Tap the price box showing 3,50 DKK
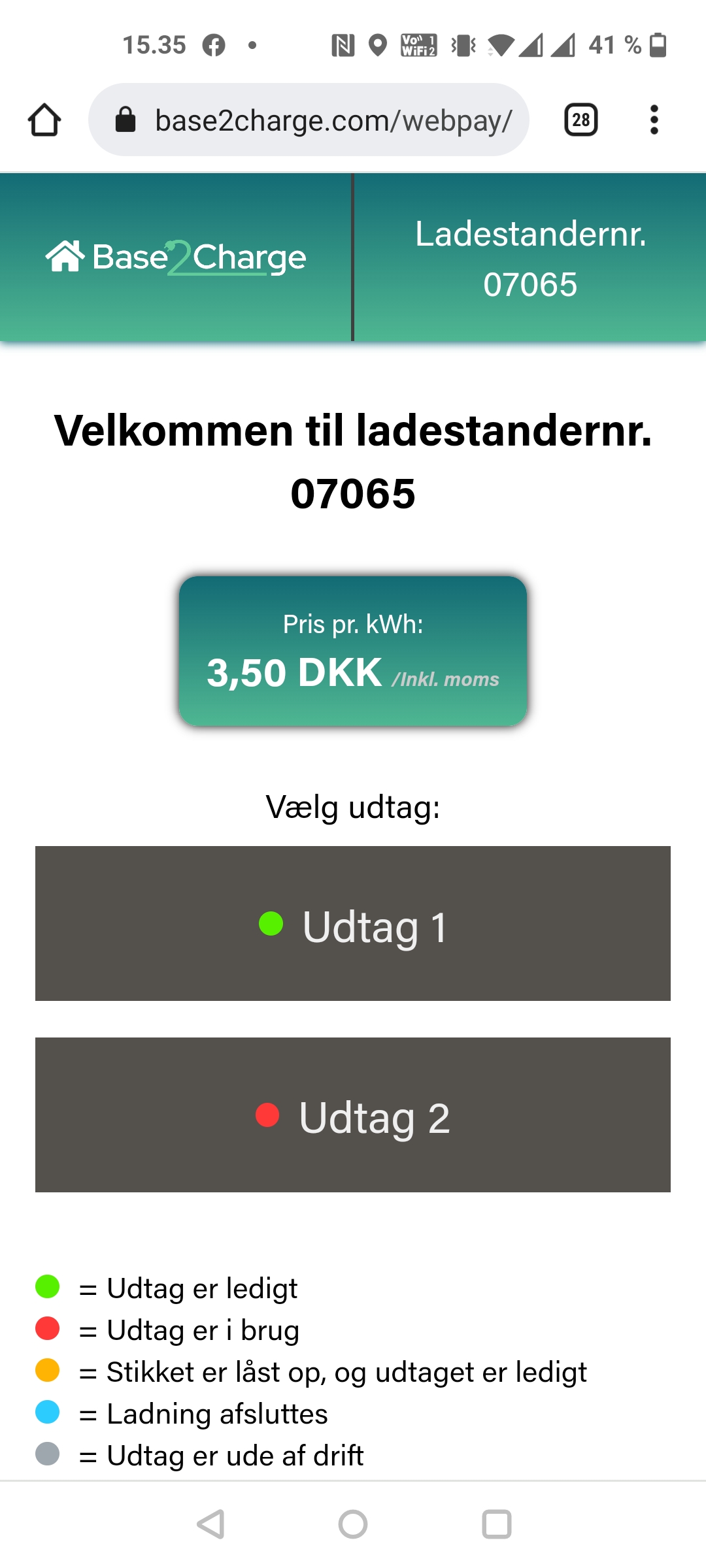Image resolution: width=706 pixels, height=1568 pixels. 353,650
